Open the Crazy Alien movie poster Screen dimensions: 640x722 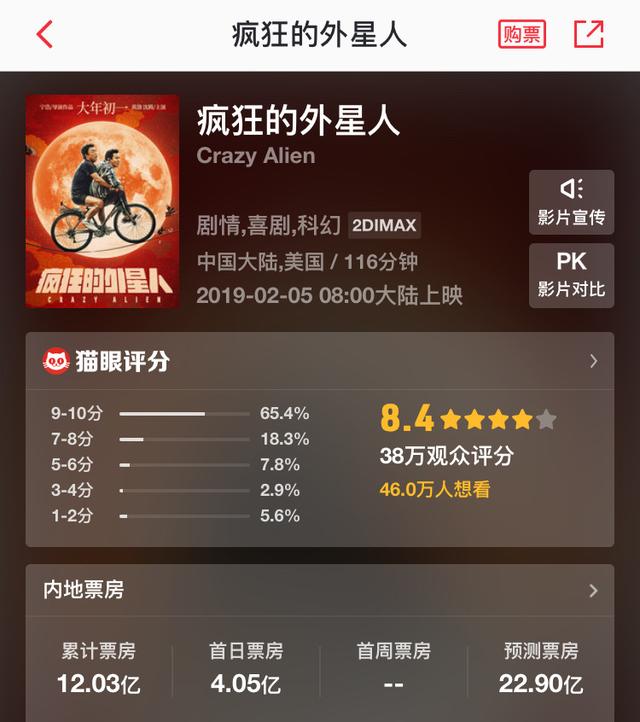coord(102,201)
